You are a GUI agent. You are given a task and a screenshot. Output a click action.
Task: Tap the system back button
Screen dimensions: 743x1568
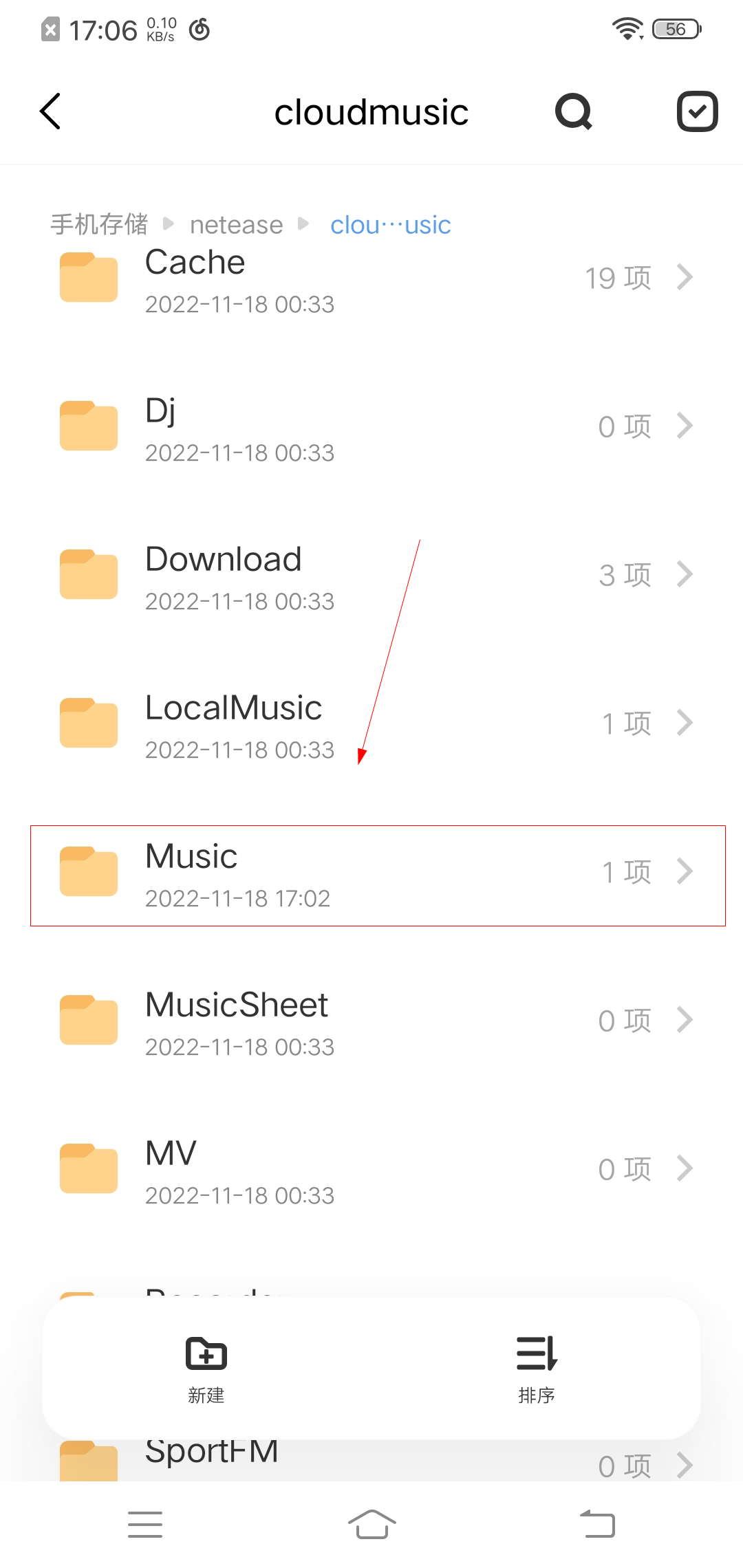coord(597,1524)
